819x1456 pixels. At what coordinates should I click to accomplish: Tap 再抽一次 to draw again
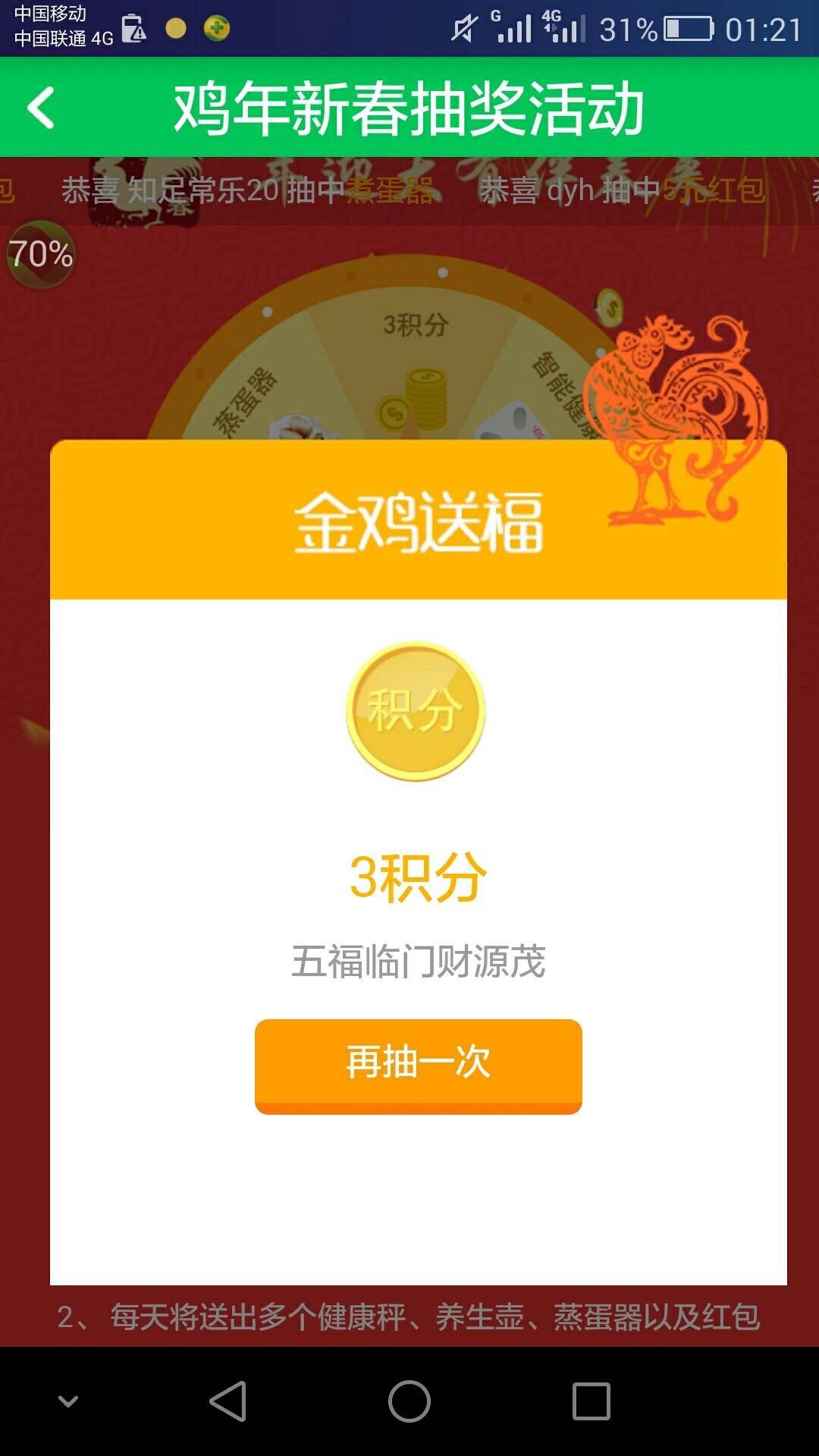pos(418,1065)
